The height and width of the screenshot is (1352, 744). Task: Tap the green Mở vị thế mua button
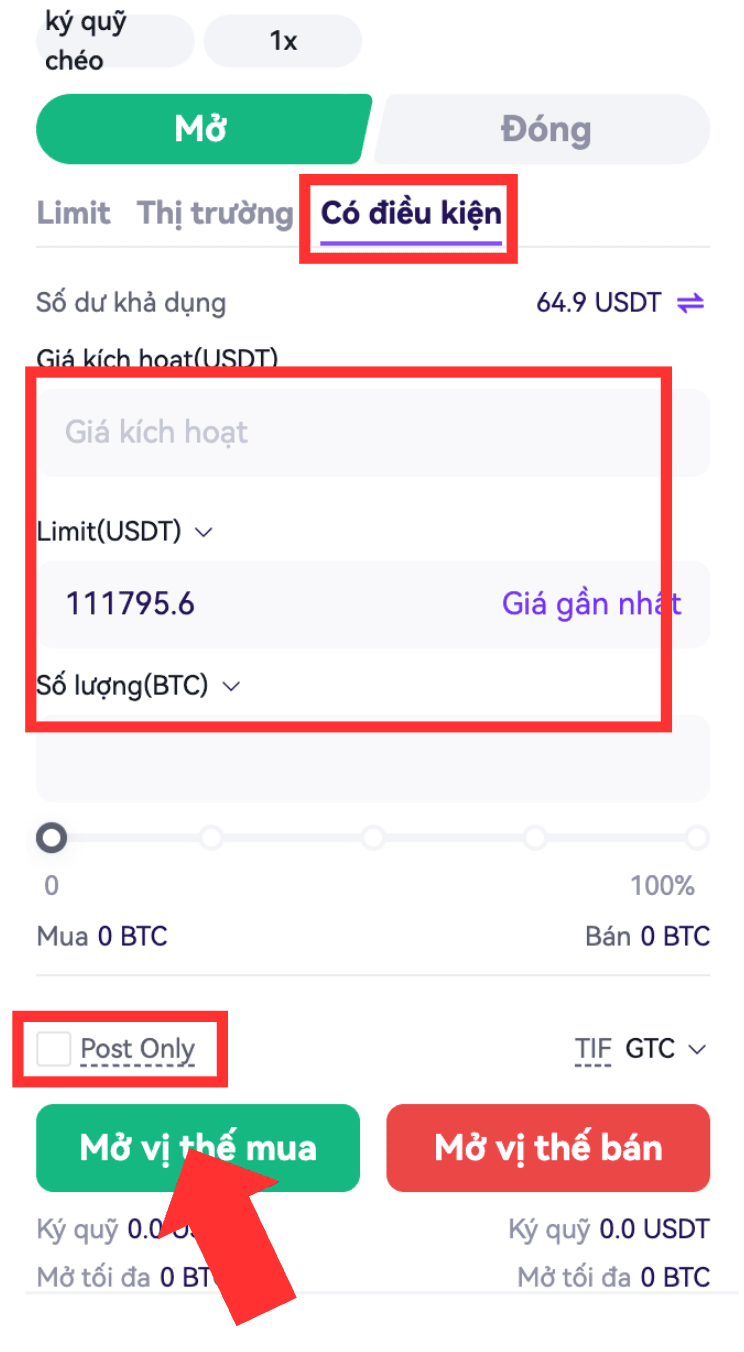[x=198, y=1148]
